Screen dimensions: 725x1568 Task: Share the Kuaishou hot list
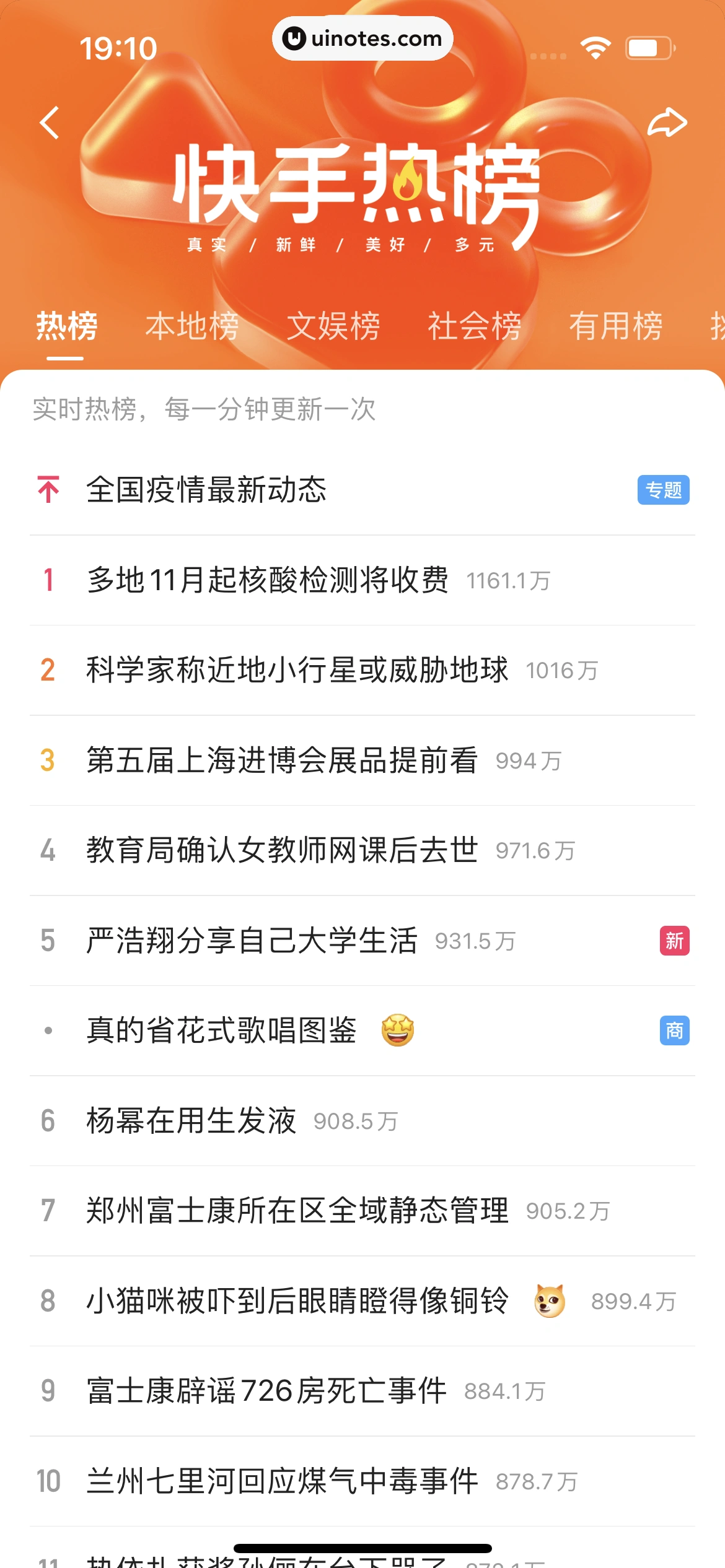pyautogui.click(x=667, y=123)
